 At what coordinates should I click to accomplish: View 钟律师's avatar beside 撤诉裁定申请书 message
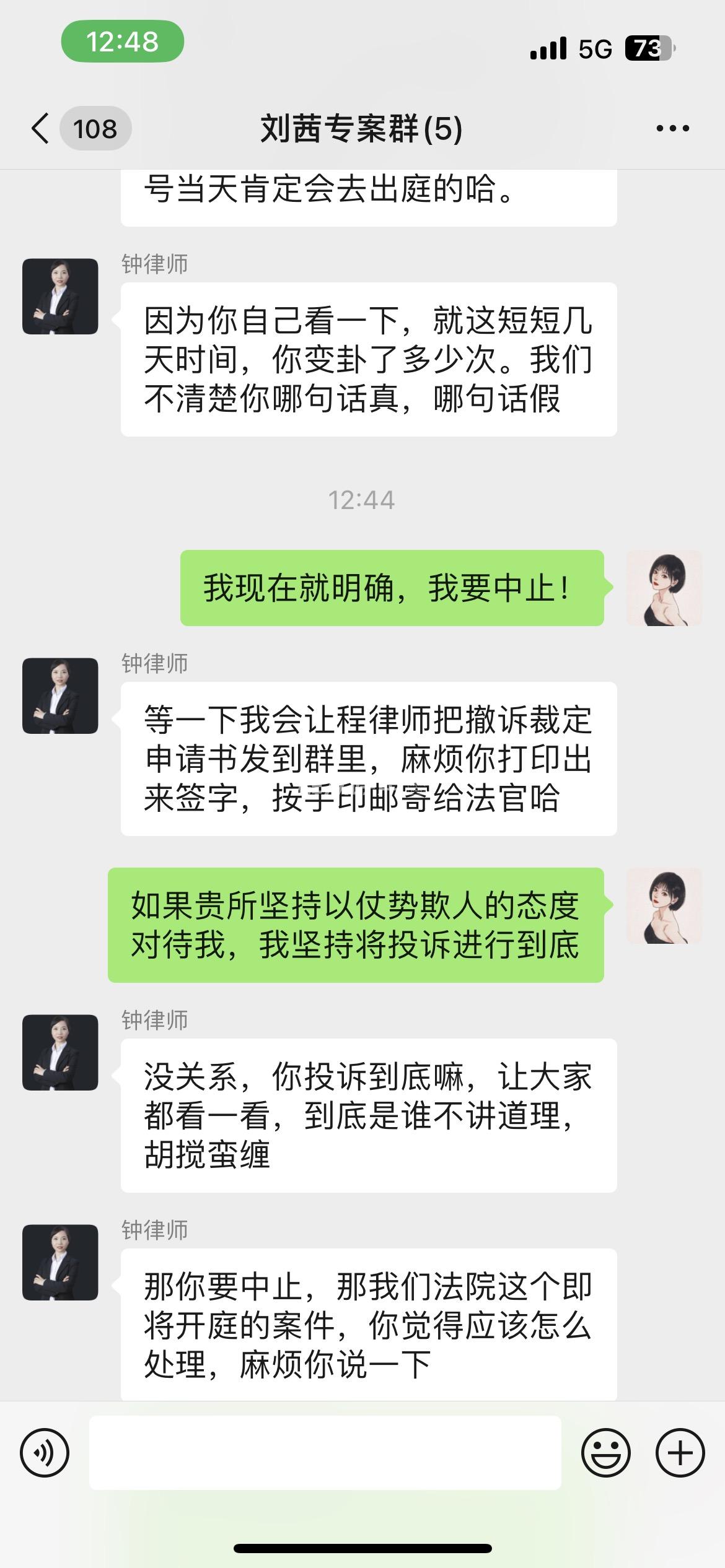(60, 696)
